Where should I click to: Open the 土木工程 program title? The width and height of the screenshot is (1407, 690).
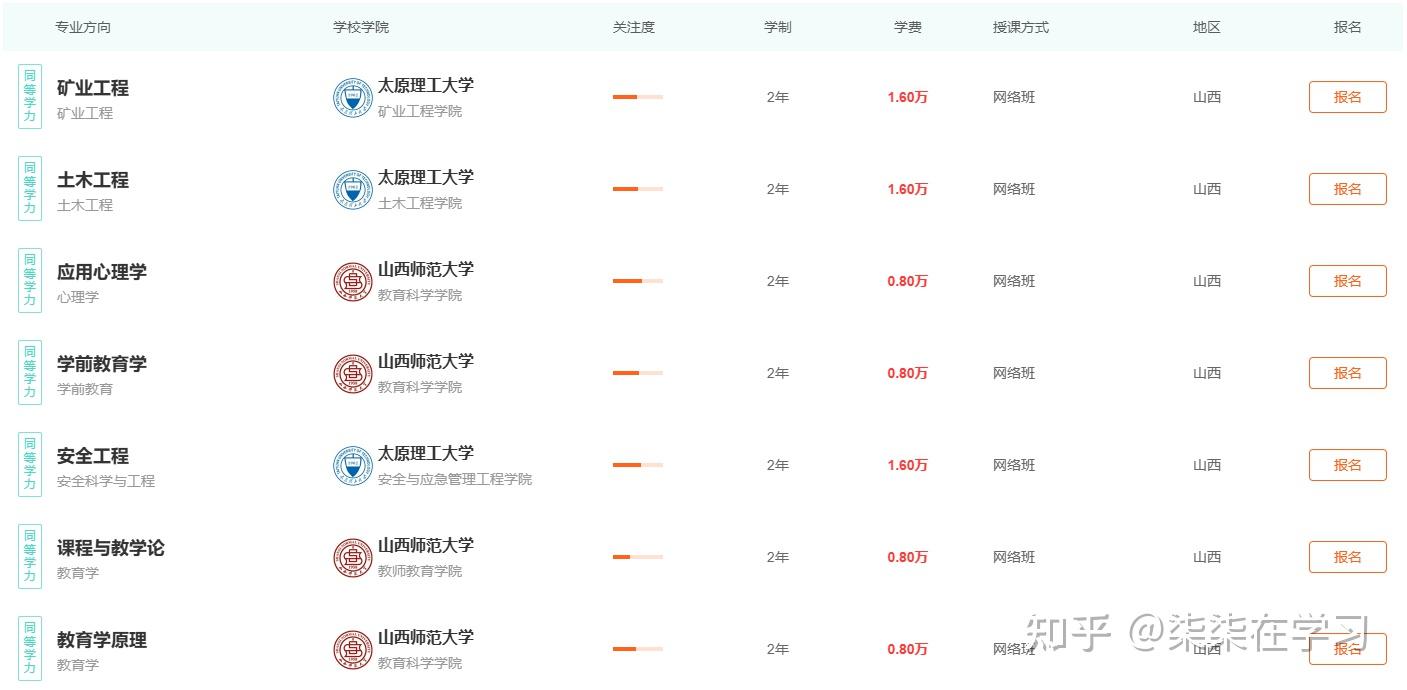[x=93, y=180]
